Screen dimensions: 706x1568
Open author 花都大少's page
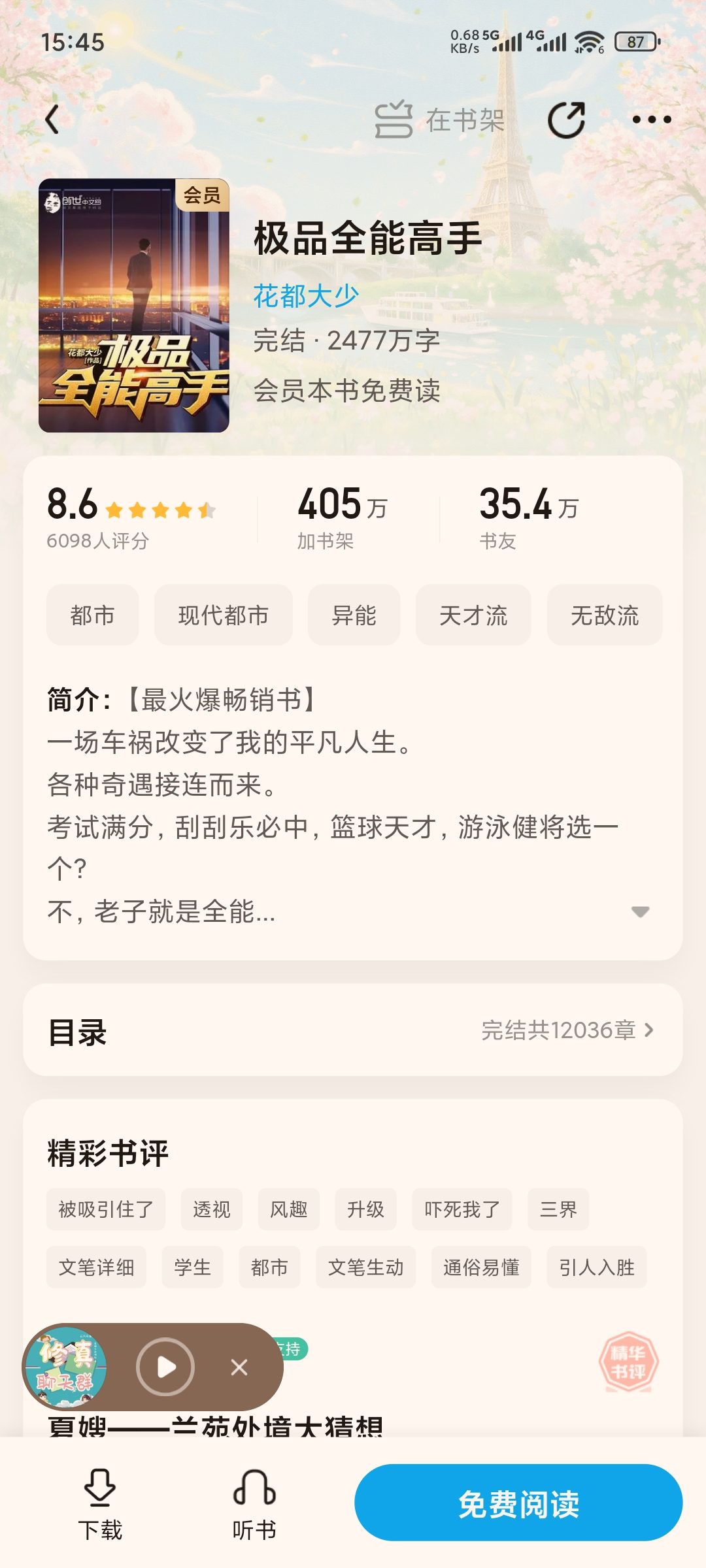(306, 296)
